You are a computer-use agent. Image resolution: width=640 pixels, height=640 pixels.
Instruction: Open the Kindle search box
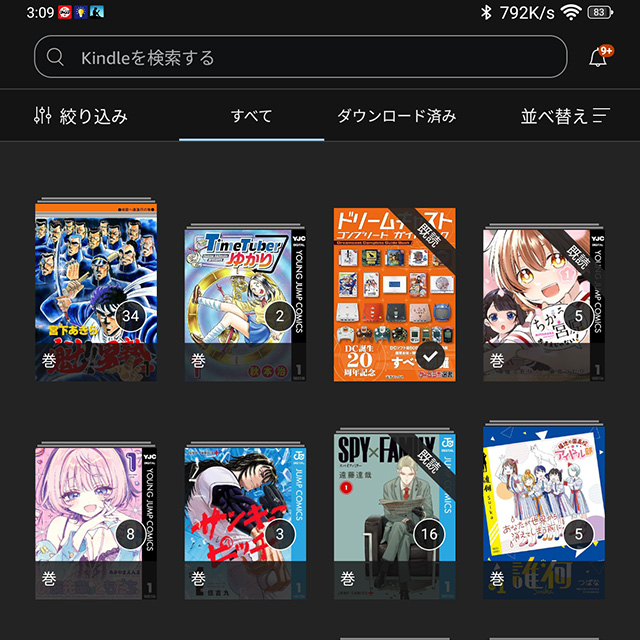[x=300, y=57]
